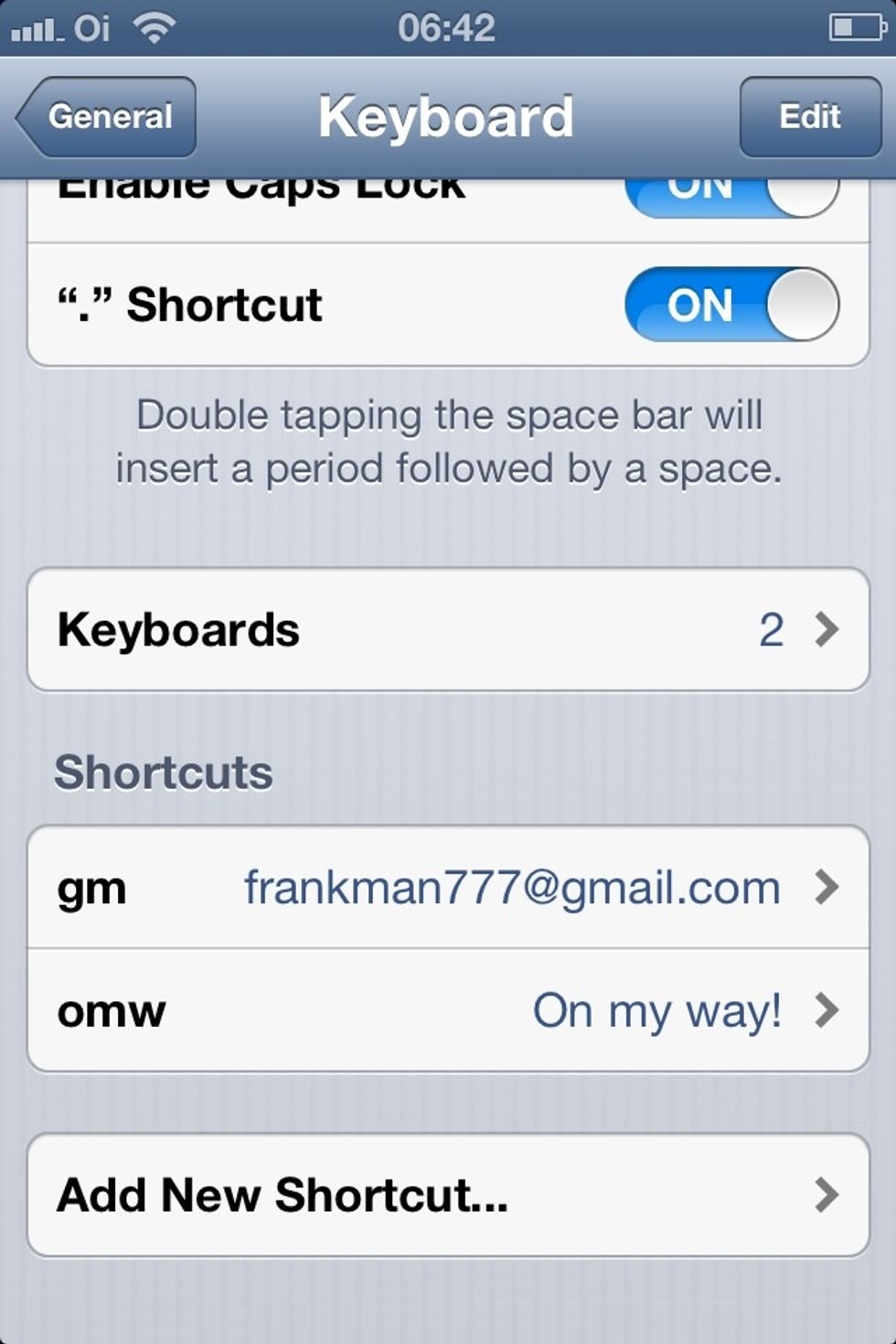This screenshot has height=1344, width=896.
Task: Tap the Keyboard title in navigation bar
Action: (447, 116)
